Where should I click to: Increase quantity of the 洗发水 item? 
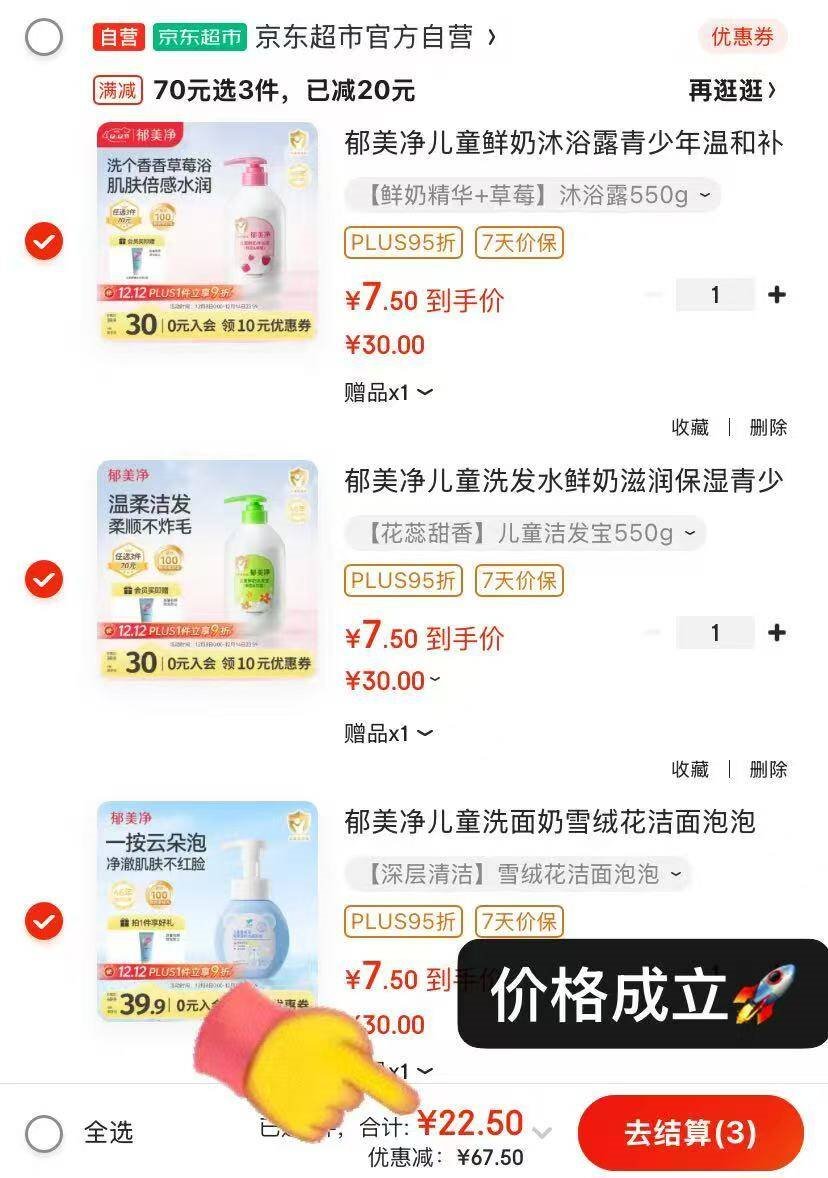[x=776, y=633]
